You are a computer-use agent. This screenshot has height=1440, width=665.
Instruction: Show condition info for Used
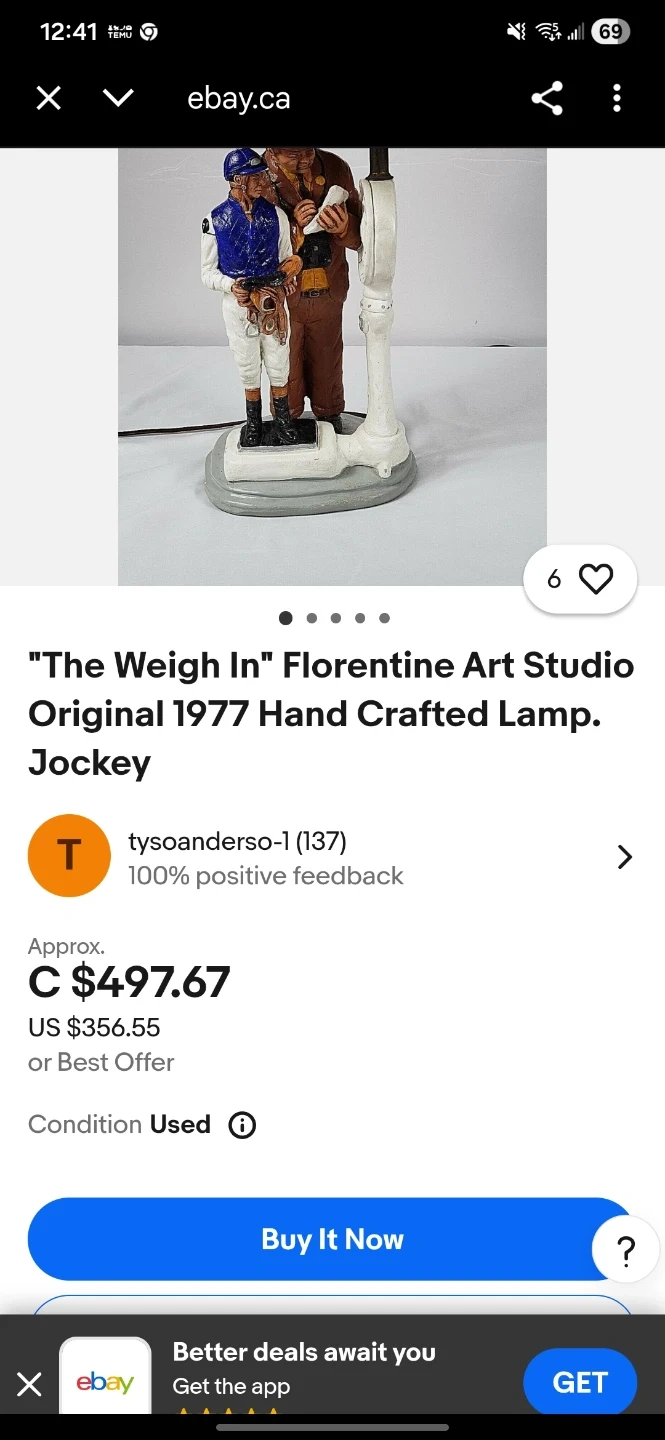242,1125
